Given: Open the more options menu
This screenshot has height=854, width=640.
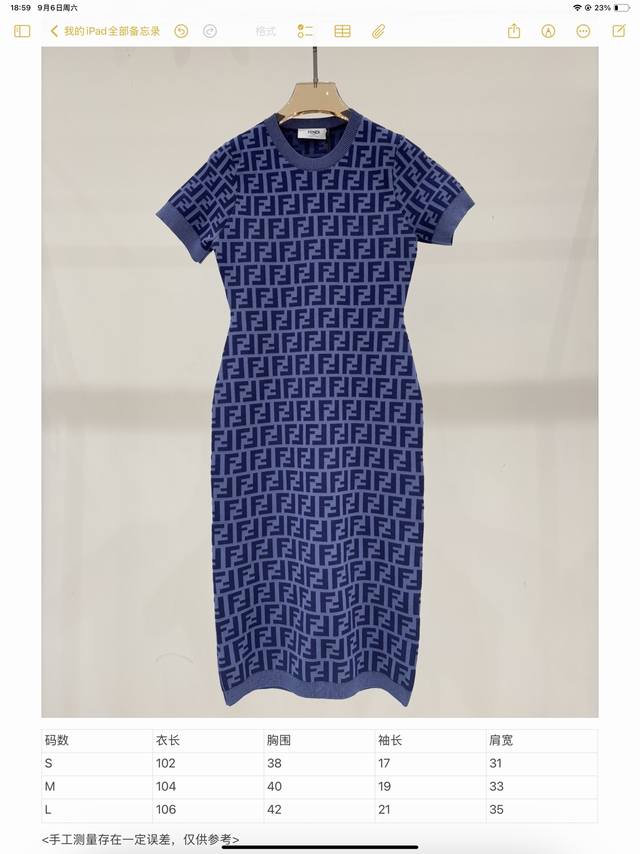Looking at the screenshot, I should click(583, 31).
